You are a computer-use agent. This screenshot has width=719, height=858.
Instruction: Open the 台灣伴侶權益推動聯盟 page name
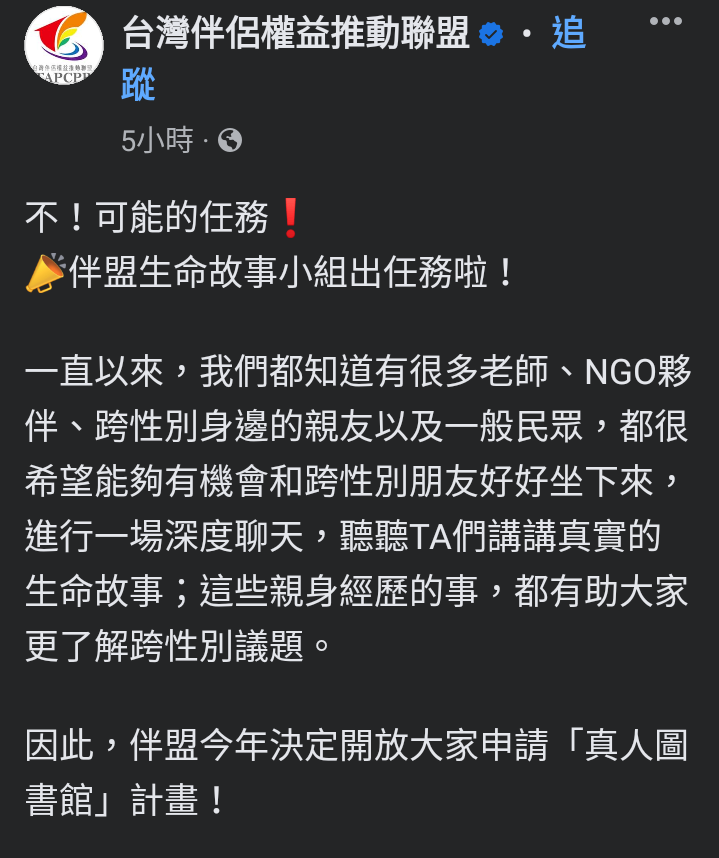(x=296, y=36)
